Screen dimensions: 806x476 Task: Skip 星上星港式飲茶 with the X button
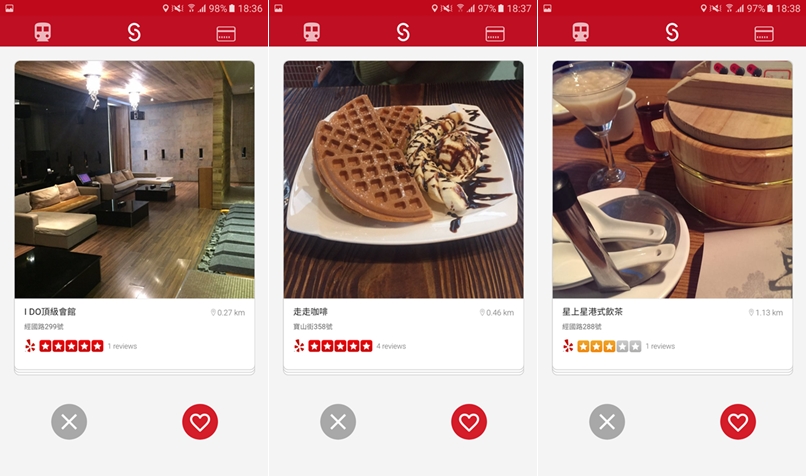click(607, 422)
